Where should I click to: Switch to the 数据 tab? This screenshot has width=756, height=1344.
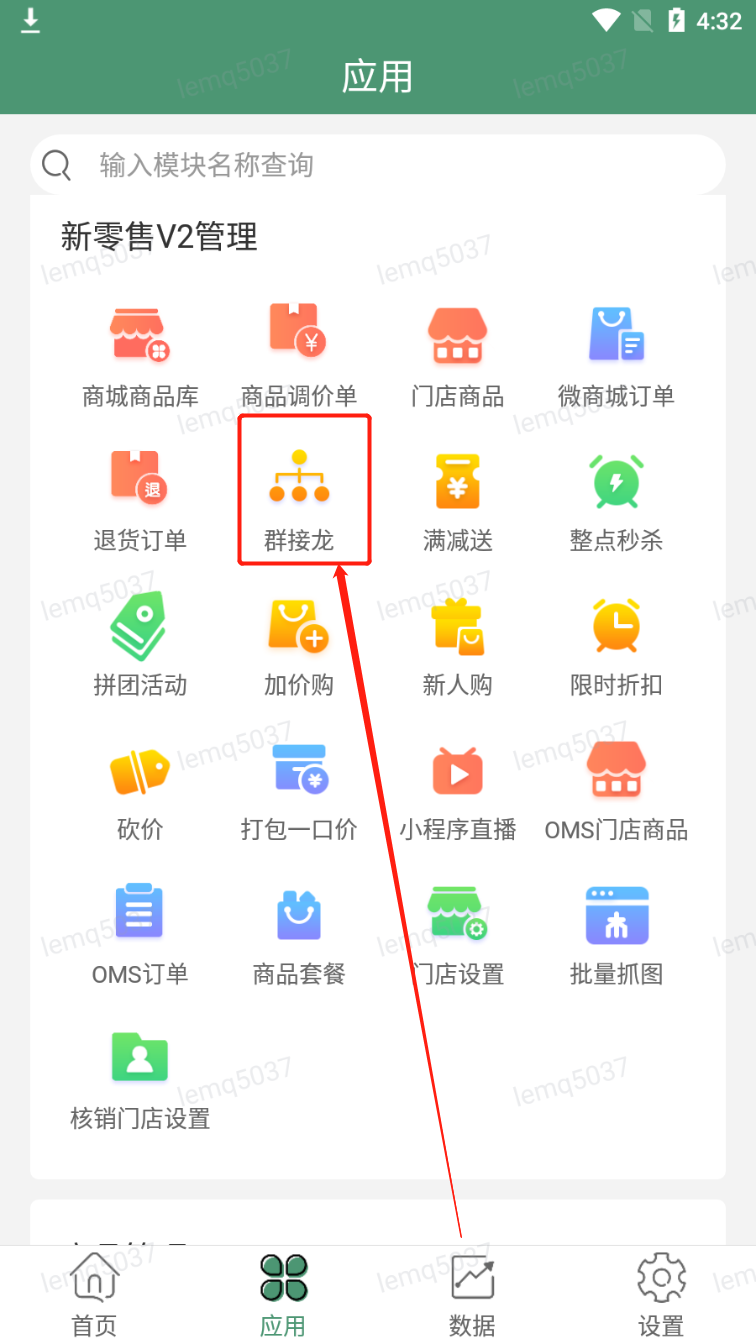coord(472,1294)
